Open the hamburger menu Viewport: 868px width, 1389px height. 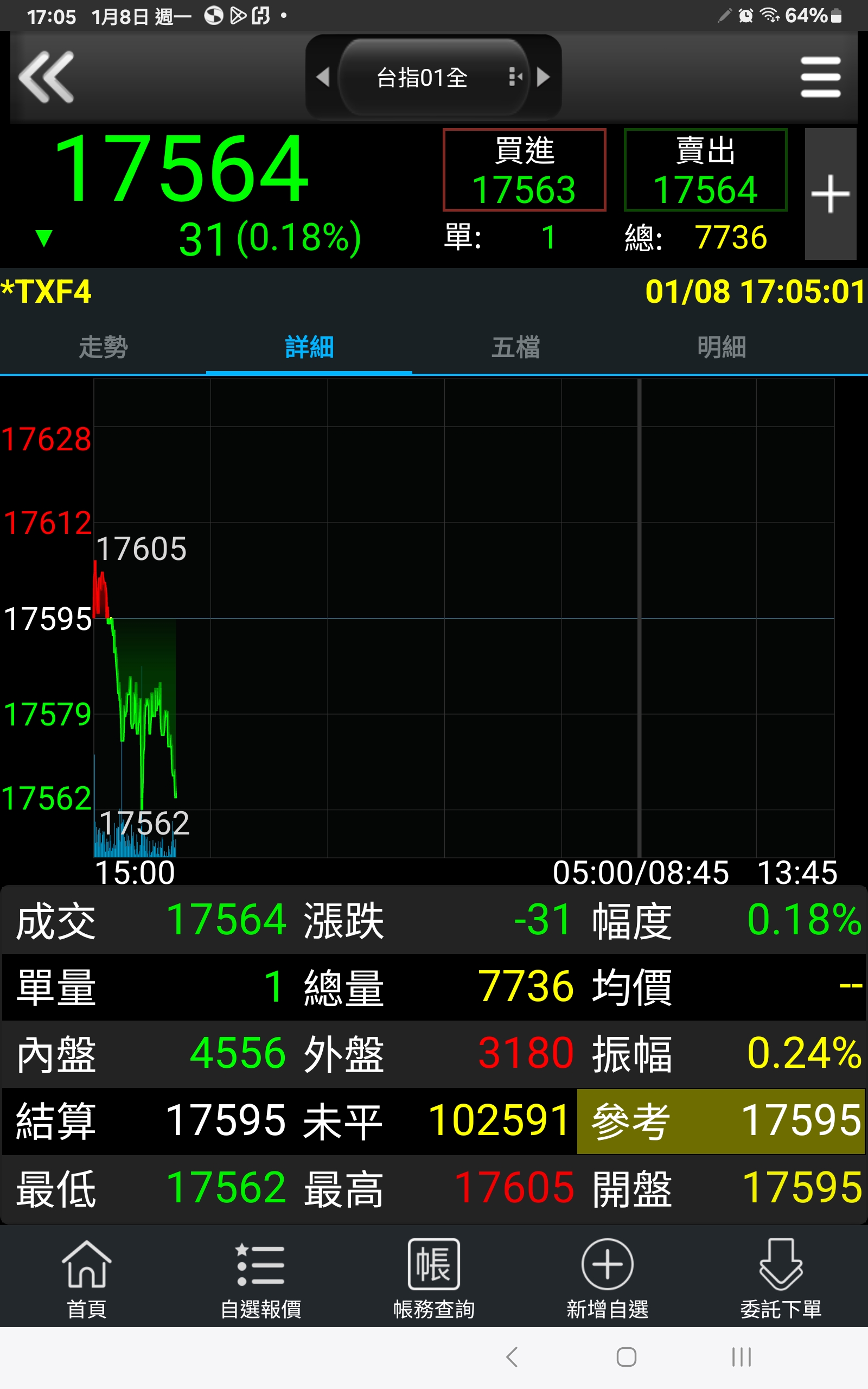point(820,77)
